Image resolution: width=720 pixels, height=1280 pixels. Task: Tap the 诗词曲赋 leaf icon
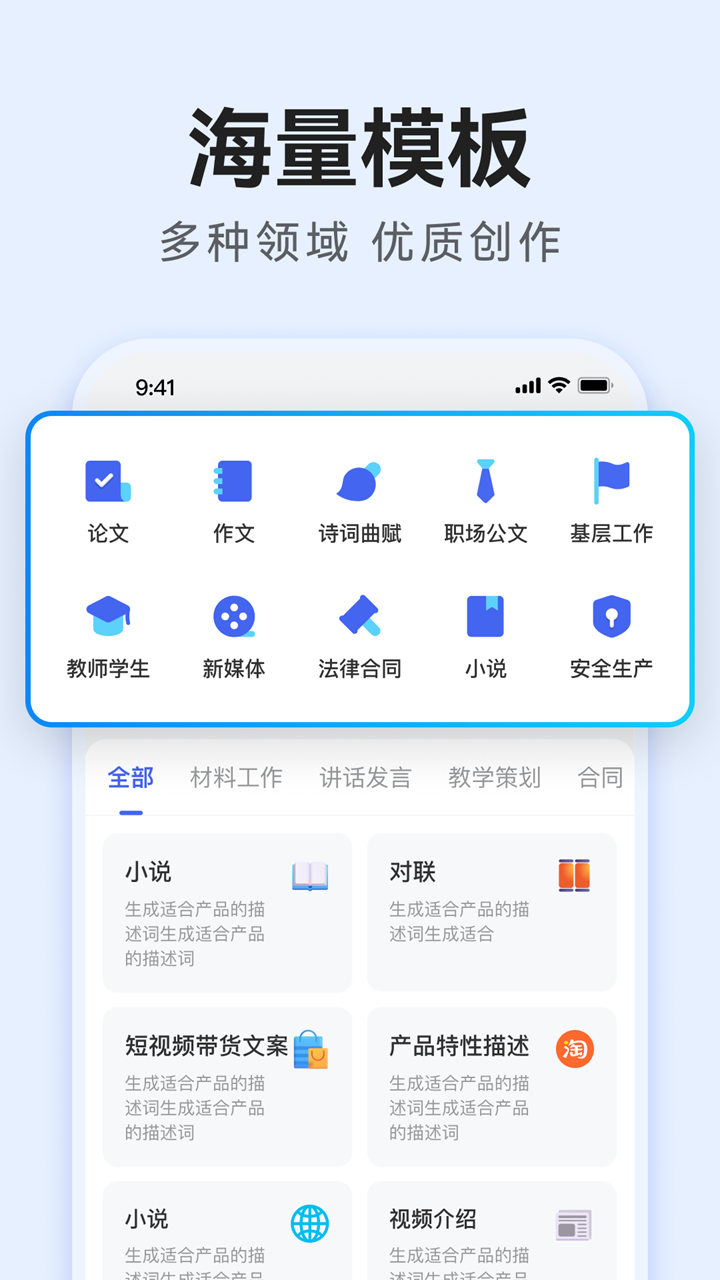point(358,481)
